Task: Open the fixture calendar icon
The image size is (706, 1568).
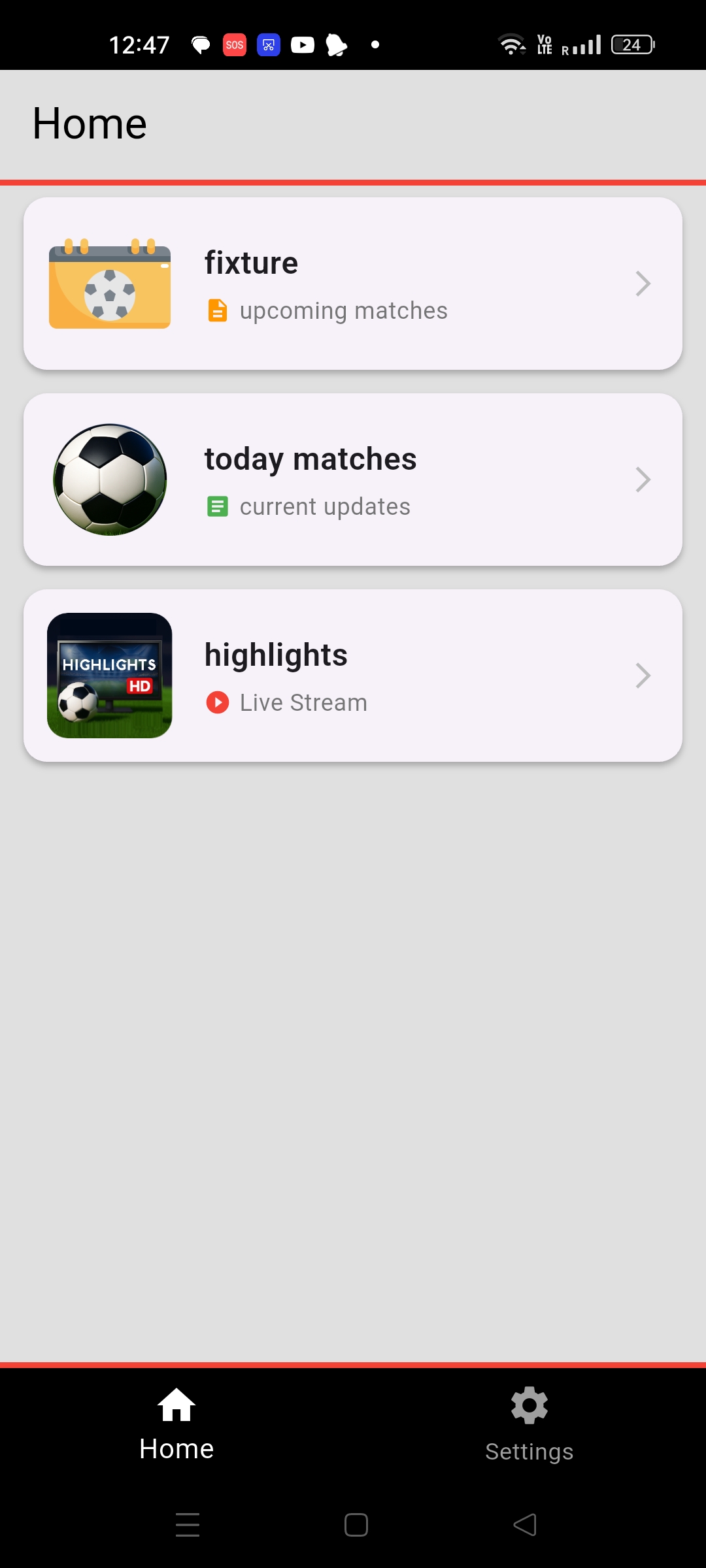Action: [x=109, y=284]
